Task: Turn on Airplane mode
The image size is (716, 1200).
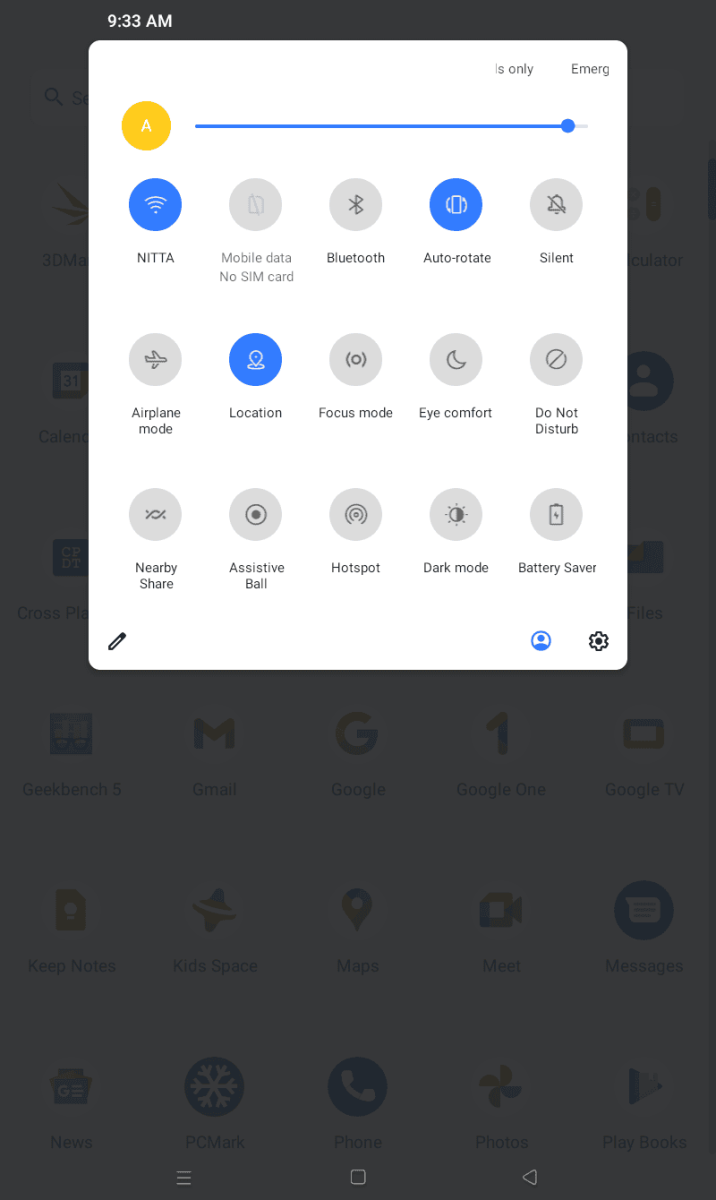Action: coord(155,360)
